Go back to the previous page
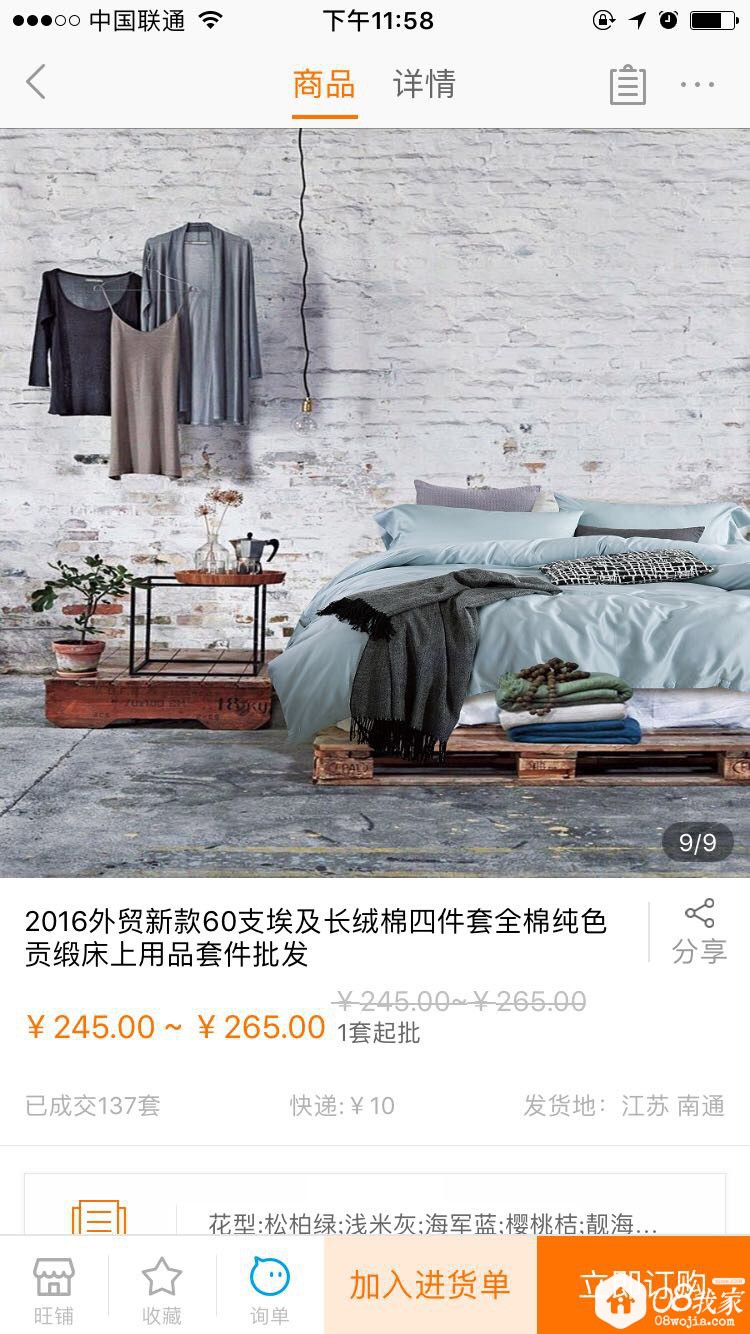This screenshot has width=750, height=1334. [36, 82]
